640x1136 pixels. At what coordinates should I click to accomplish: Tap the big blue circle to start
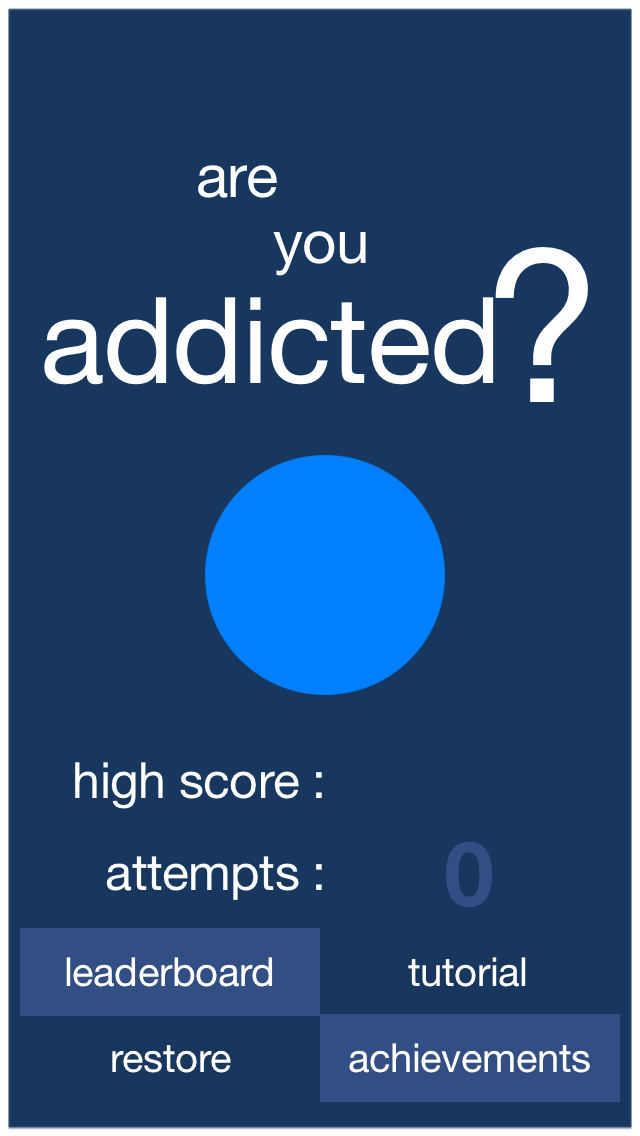pos(324,575)
